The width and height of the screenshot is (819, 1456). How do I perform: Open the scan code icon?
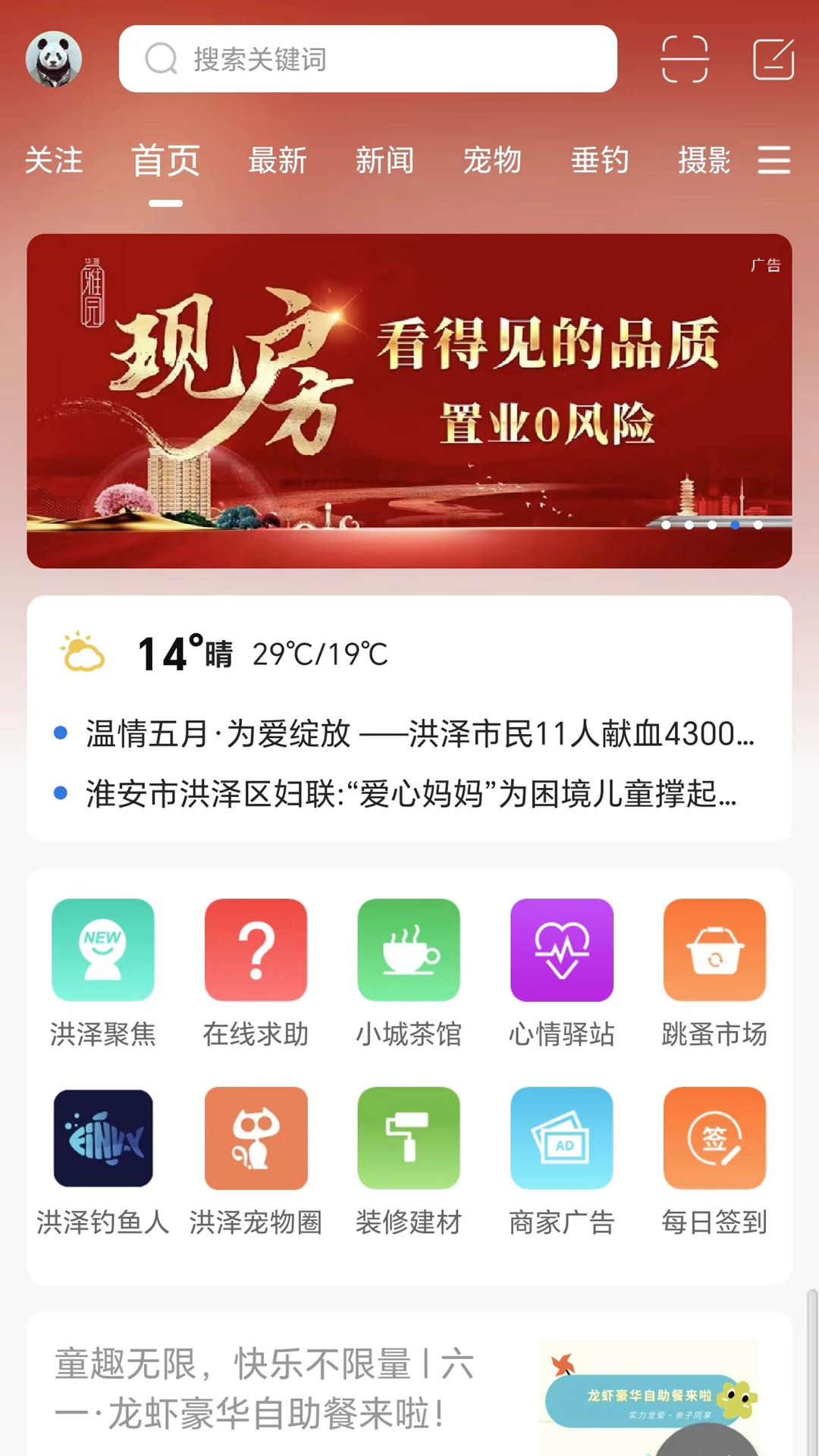tap(685, 59)
